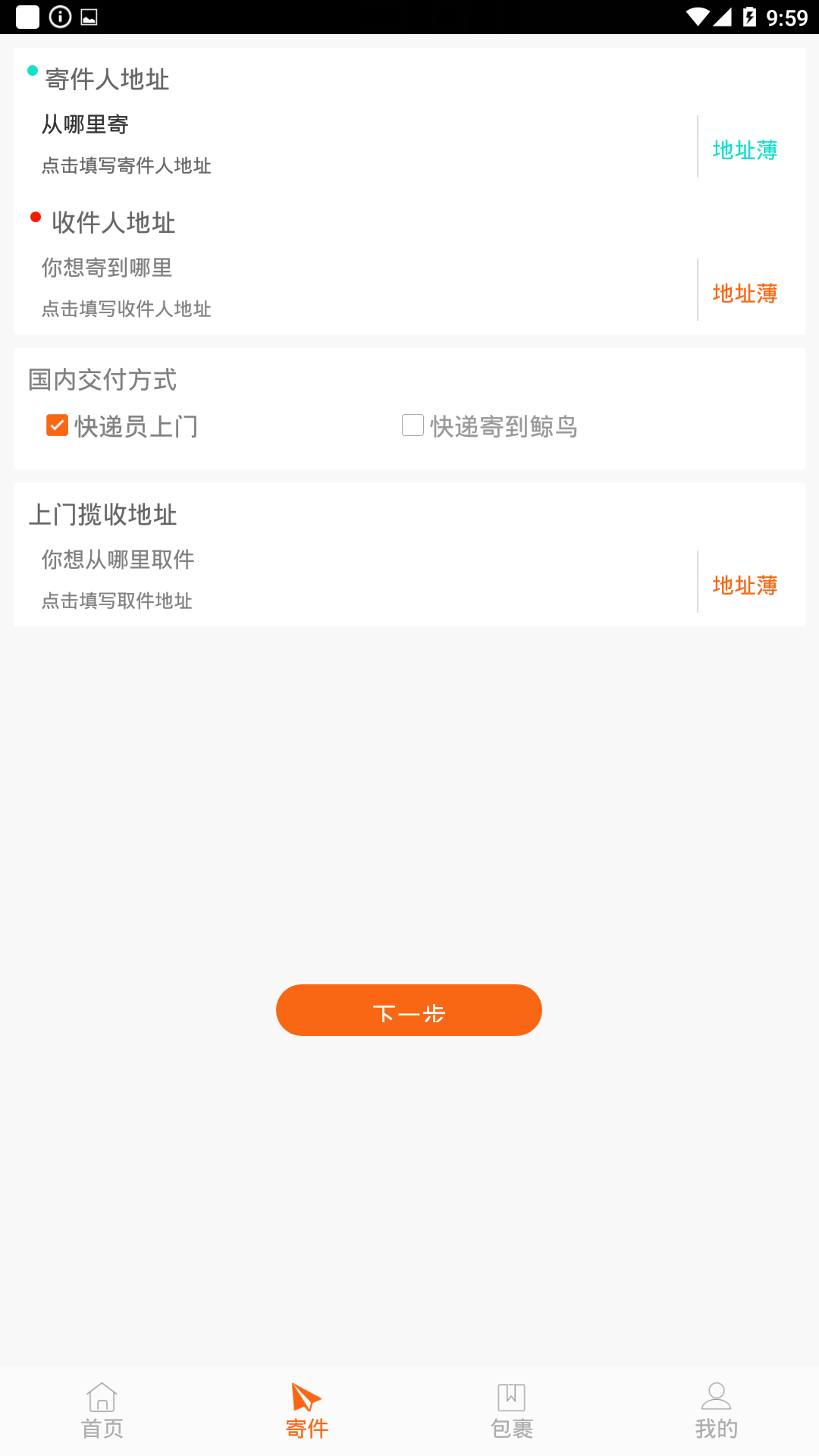Uncheck the 快递员上门 option
This screenshot has width=819, height=1456.
click(x=58, y=425)
